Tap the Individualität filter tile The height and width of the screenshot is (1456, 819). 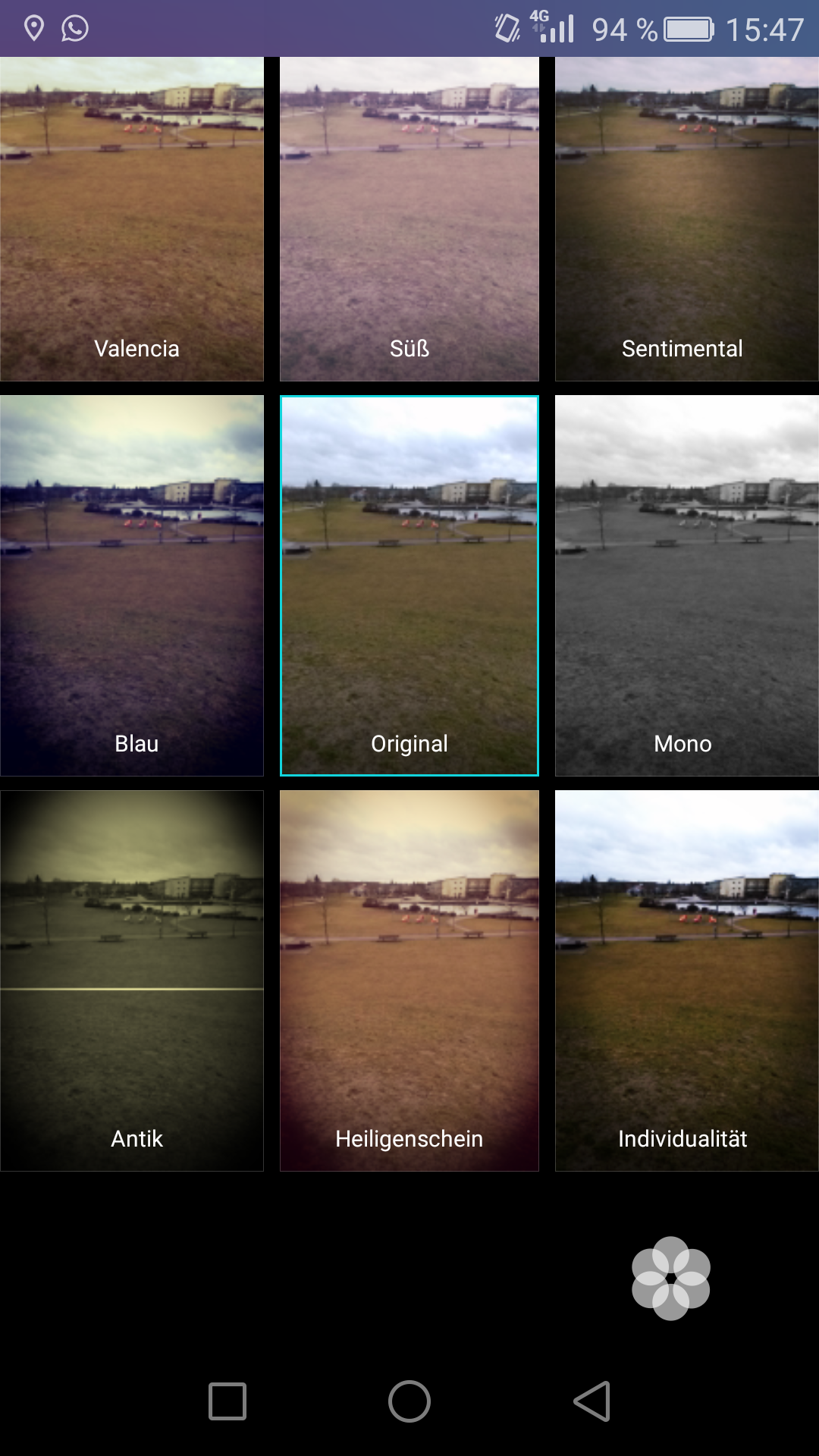tap(686, 981)
